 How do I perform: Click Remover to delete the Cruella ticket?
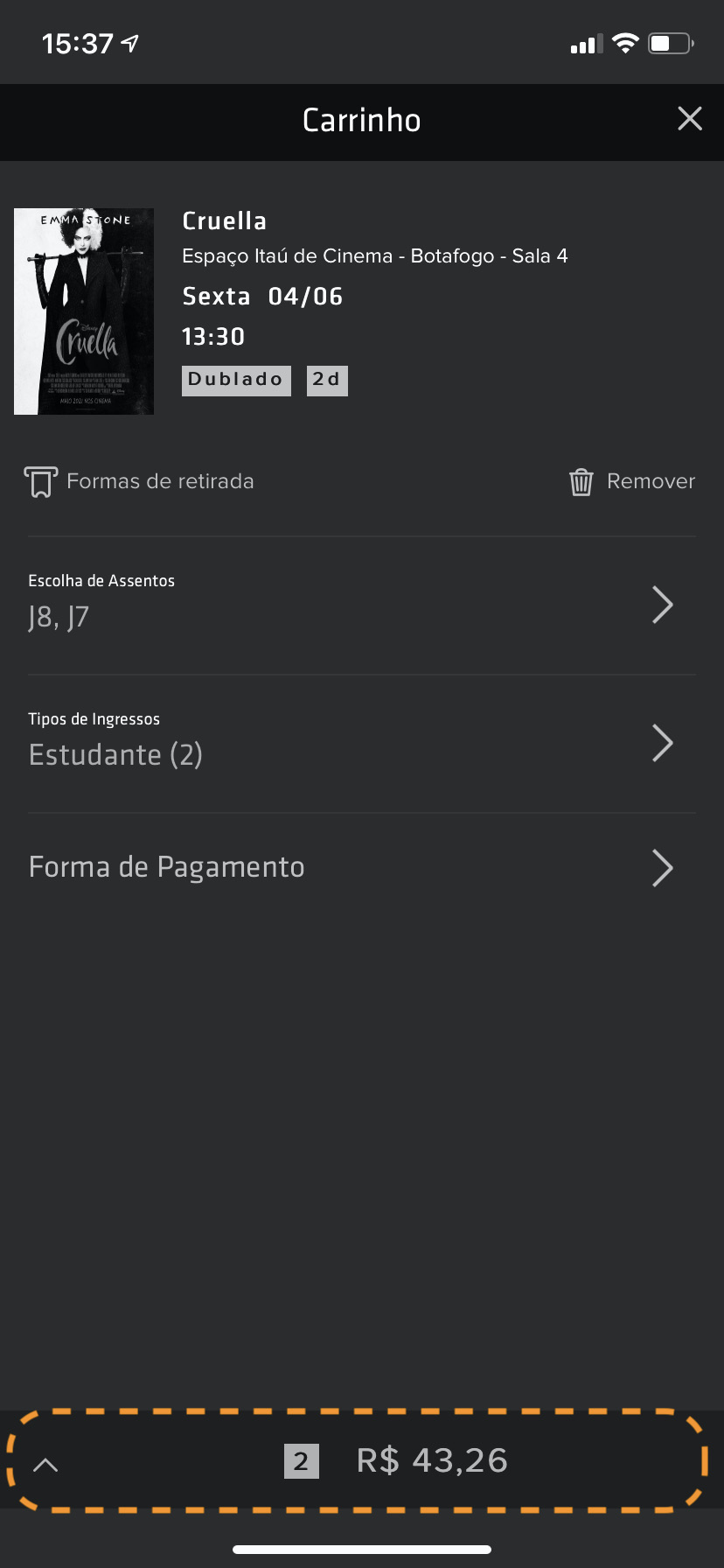pyautogui.click(x=651, y=481)
